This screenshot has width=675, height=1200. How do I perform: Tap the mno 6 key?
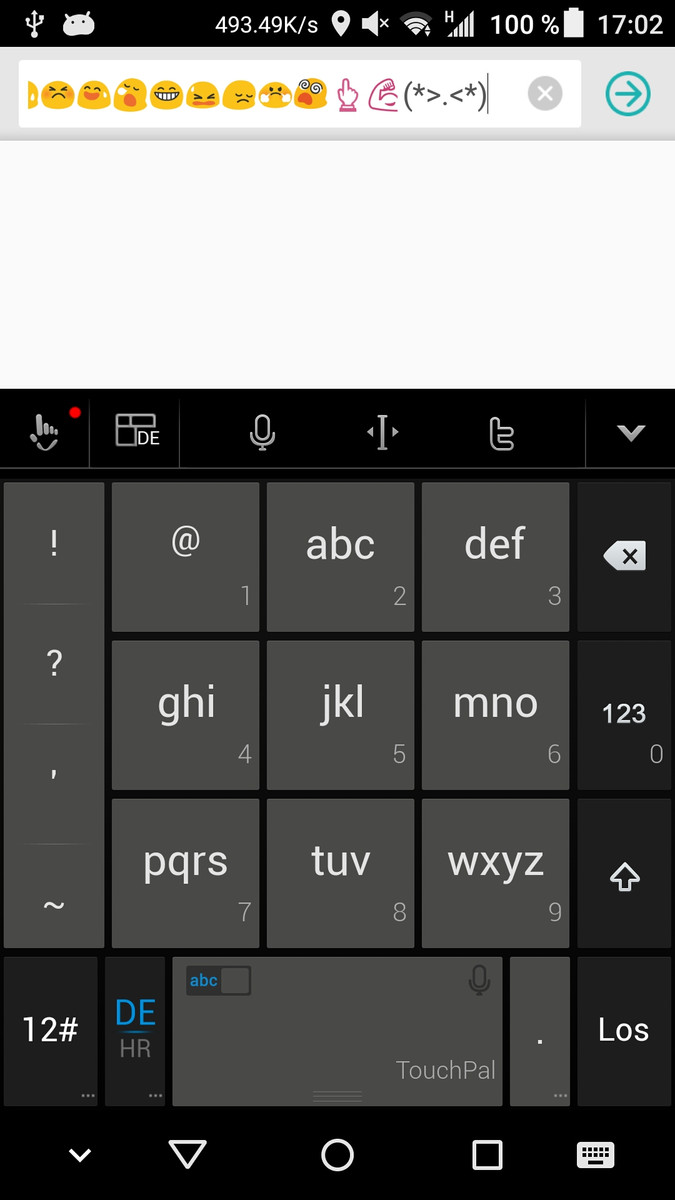pyautogui.click(x=495, y=715)
